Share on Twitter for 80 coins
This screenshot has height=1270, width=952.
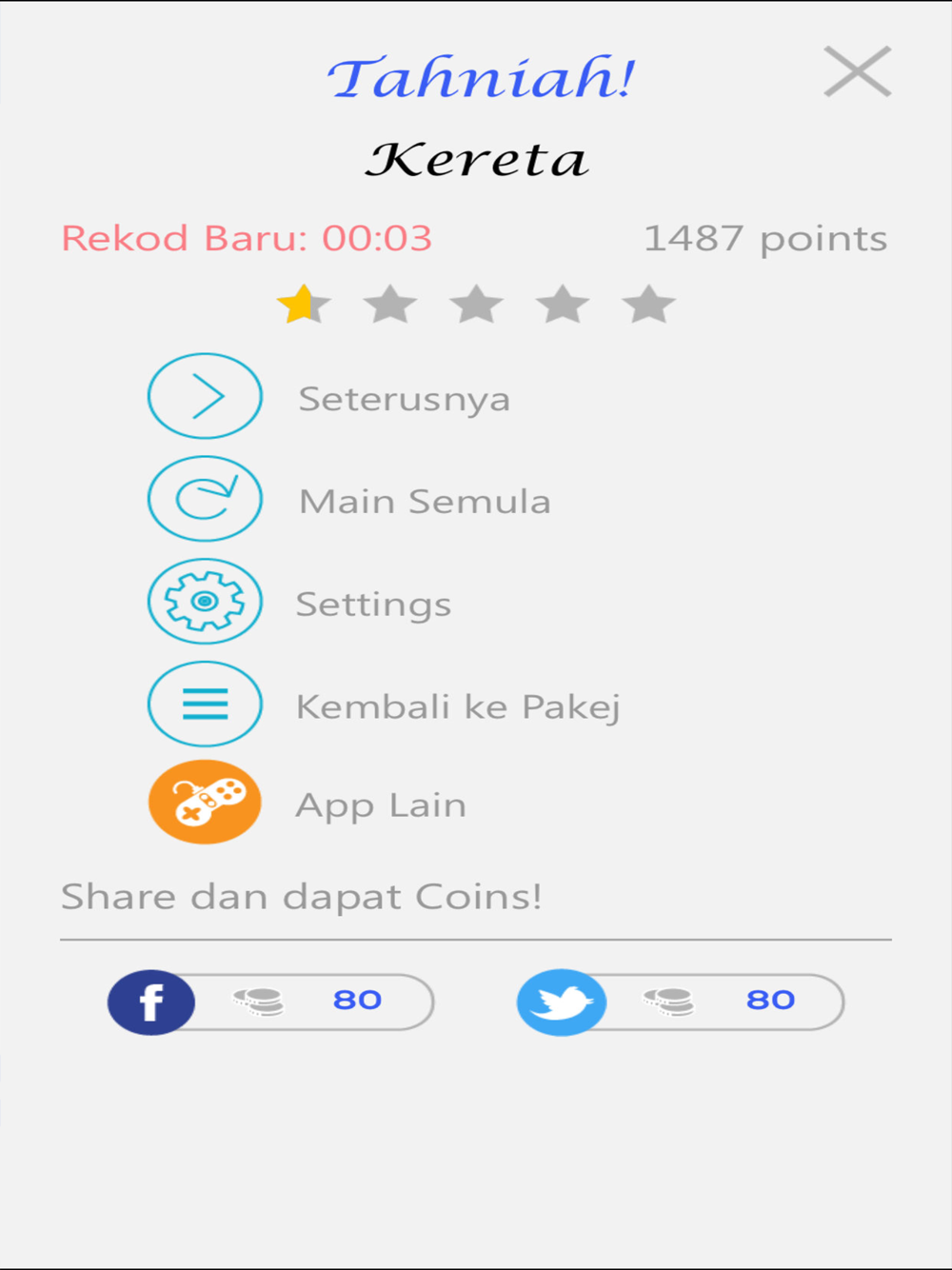680,1002
